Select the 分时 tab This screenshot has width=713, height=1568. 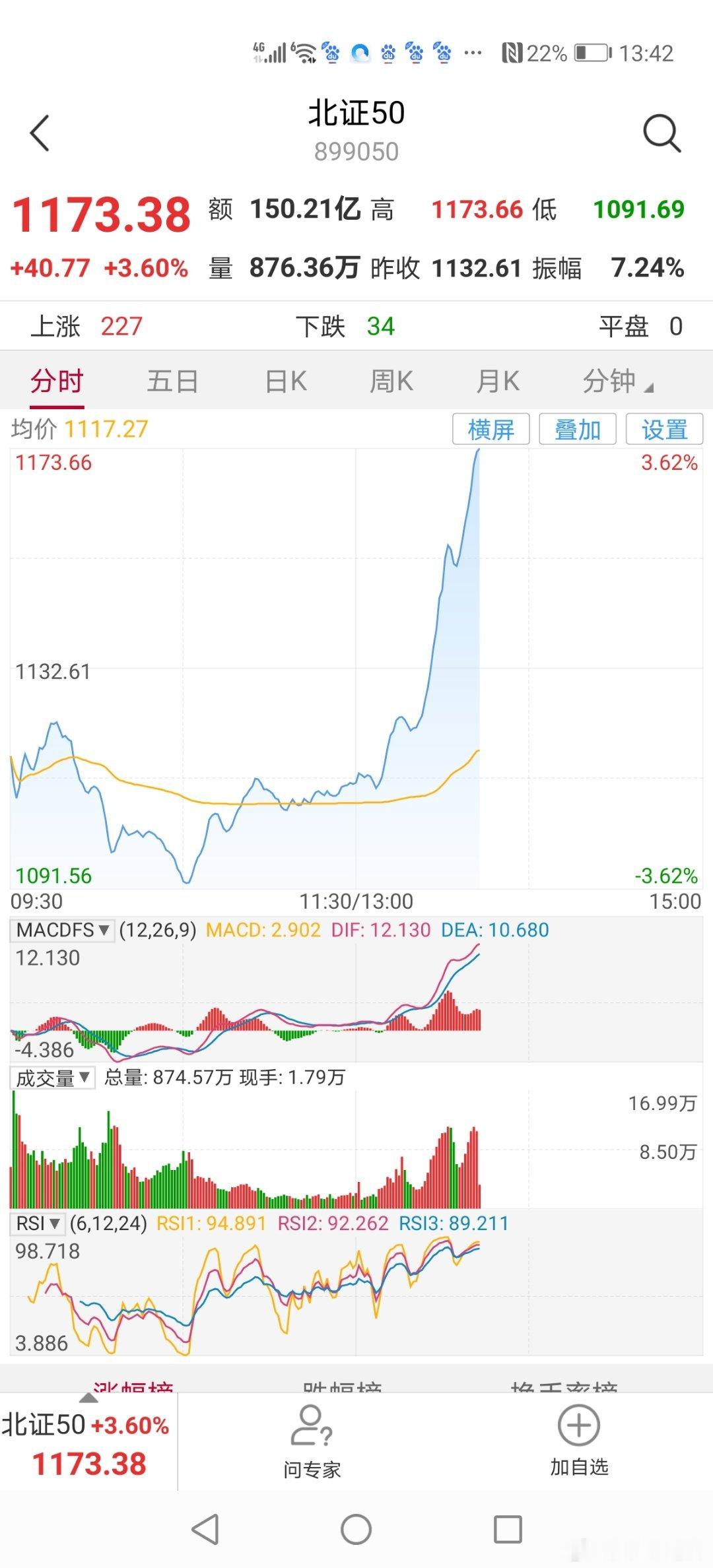click(57, 381)
